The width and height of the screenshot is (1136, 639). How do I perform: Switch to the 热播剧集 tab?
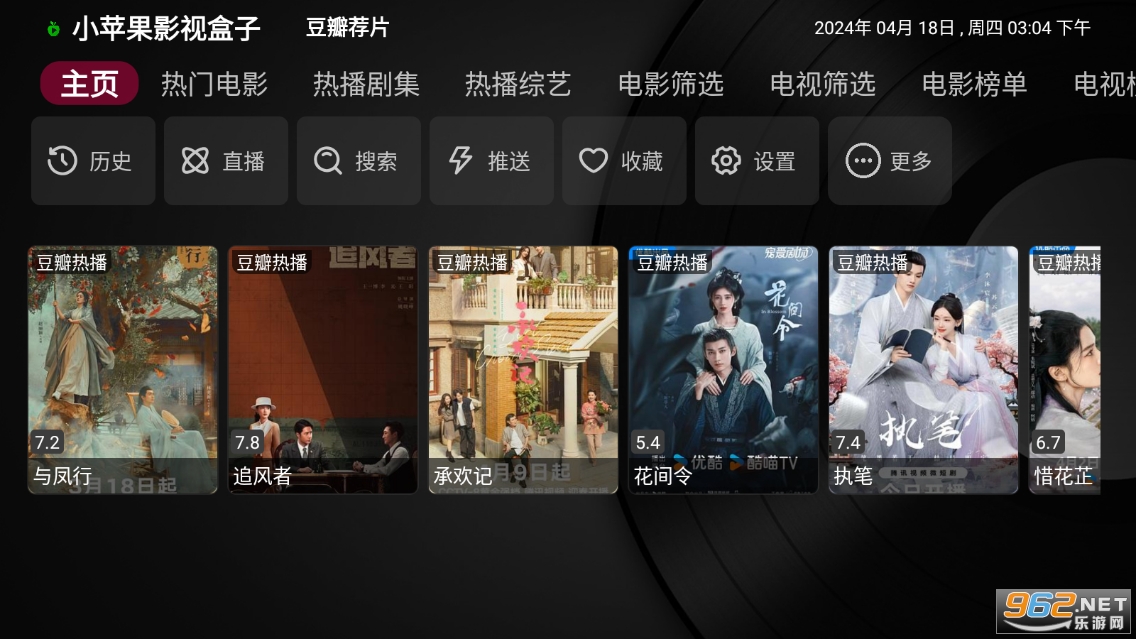point(366,84)
